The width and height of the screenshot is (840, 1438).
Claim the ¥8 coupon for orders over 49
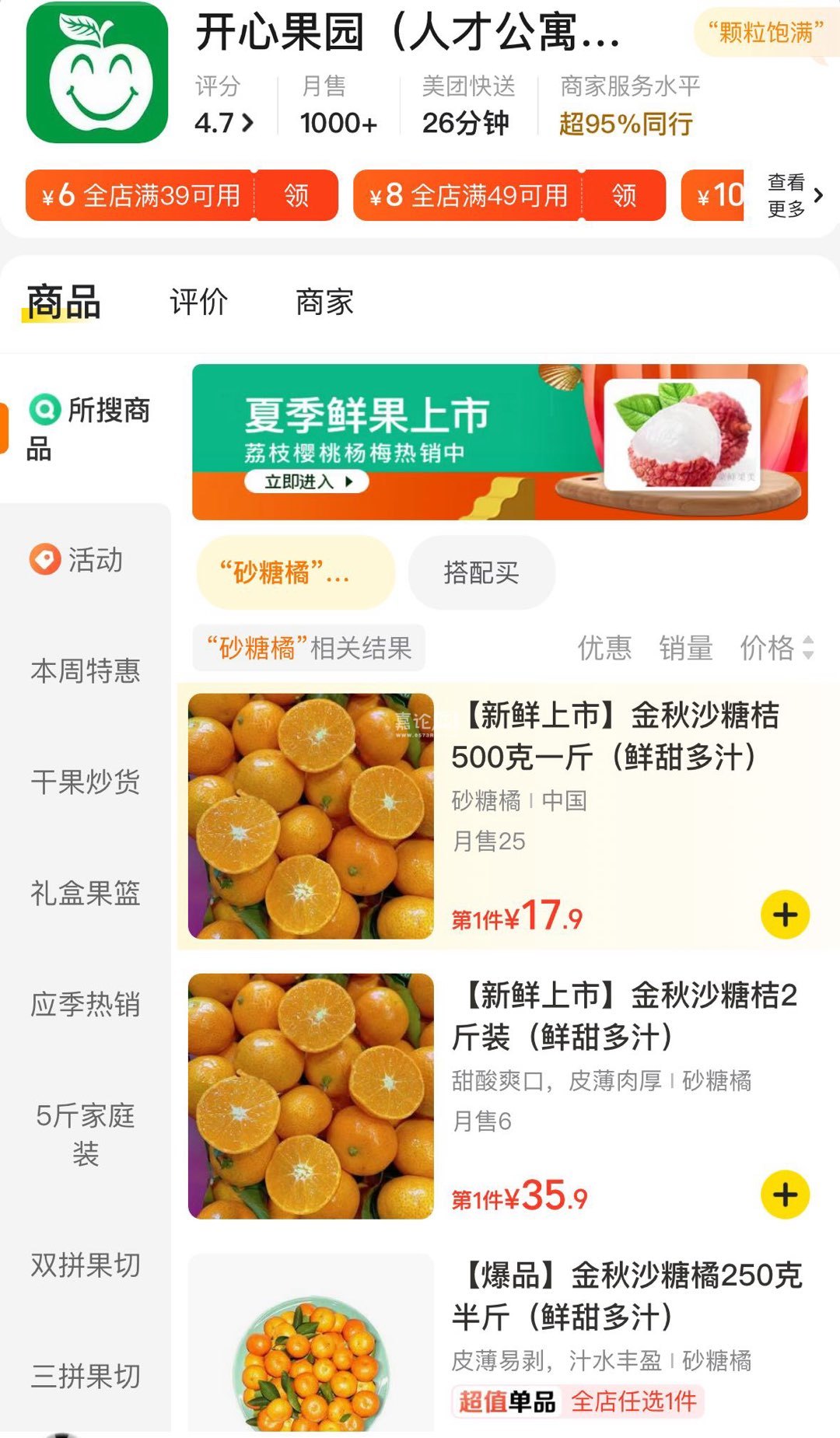(x=624, y=195)
